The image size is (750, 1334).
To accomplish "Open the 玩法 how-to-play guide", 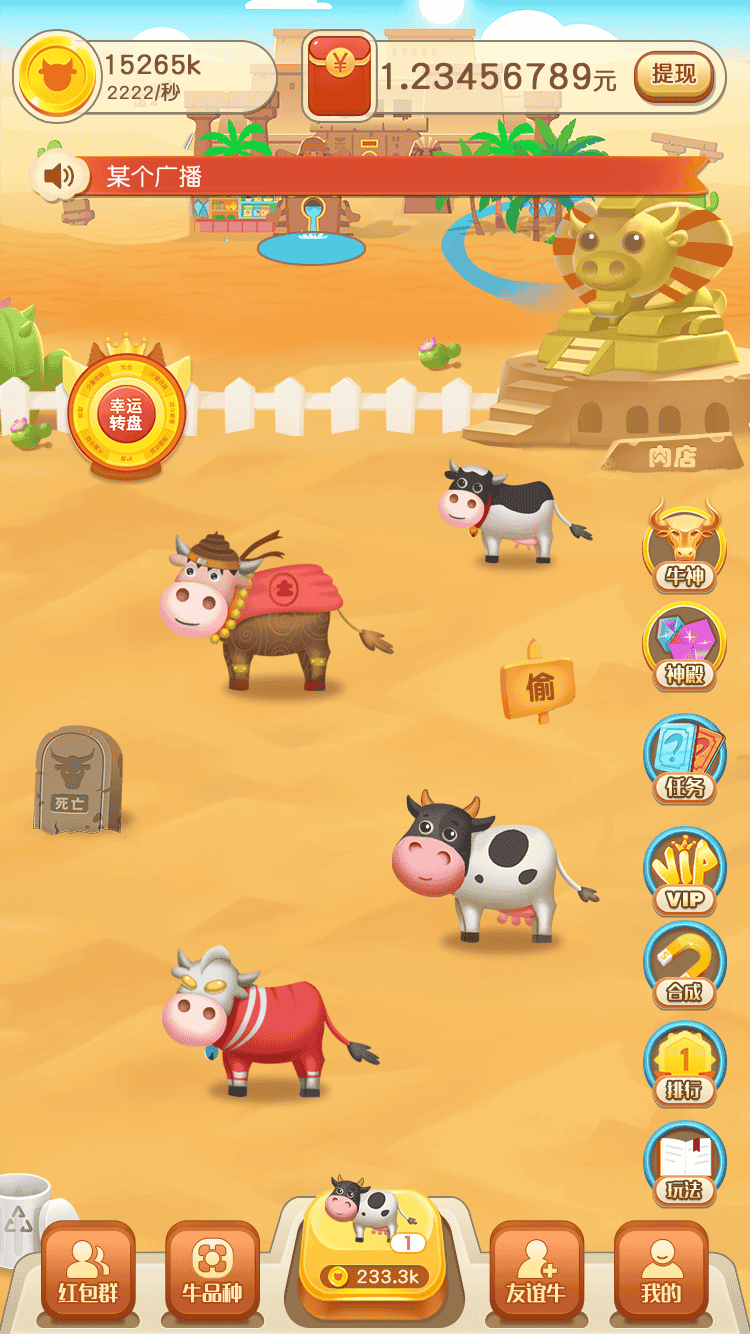I will coord(684,1164).
